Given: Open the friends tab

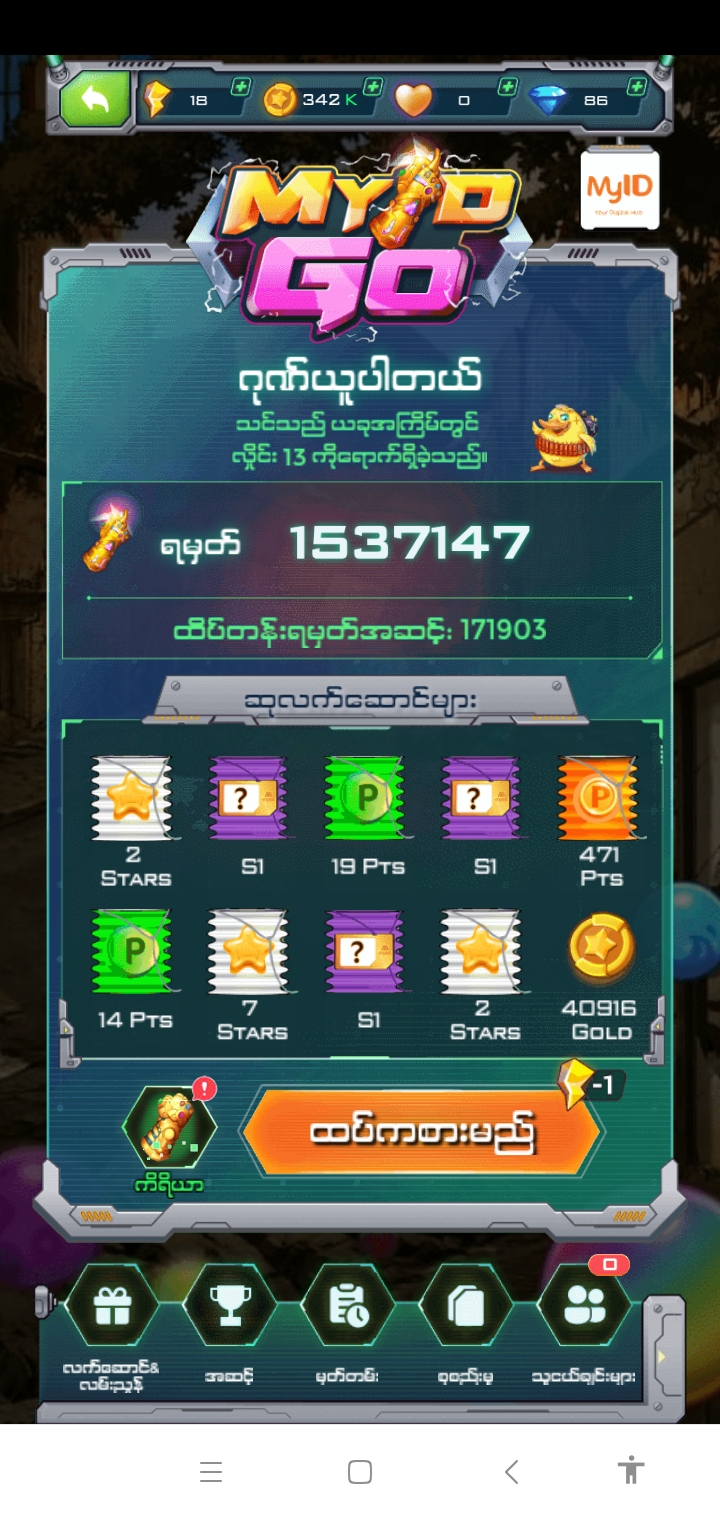Looking at the screenshot, I should point(584,1306).
